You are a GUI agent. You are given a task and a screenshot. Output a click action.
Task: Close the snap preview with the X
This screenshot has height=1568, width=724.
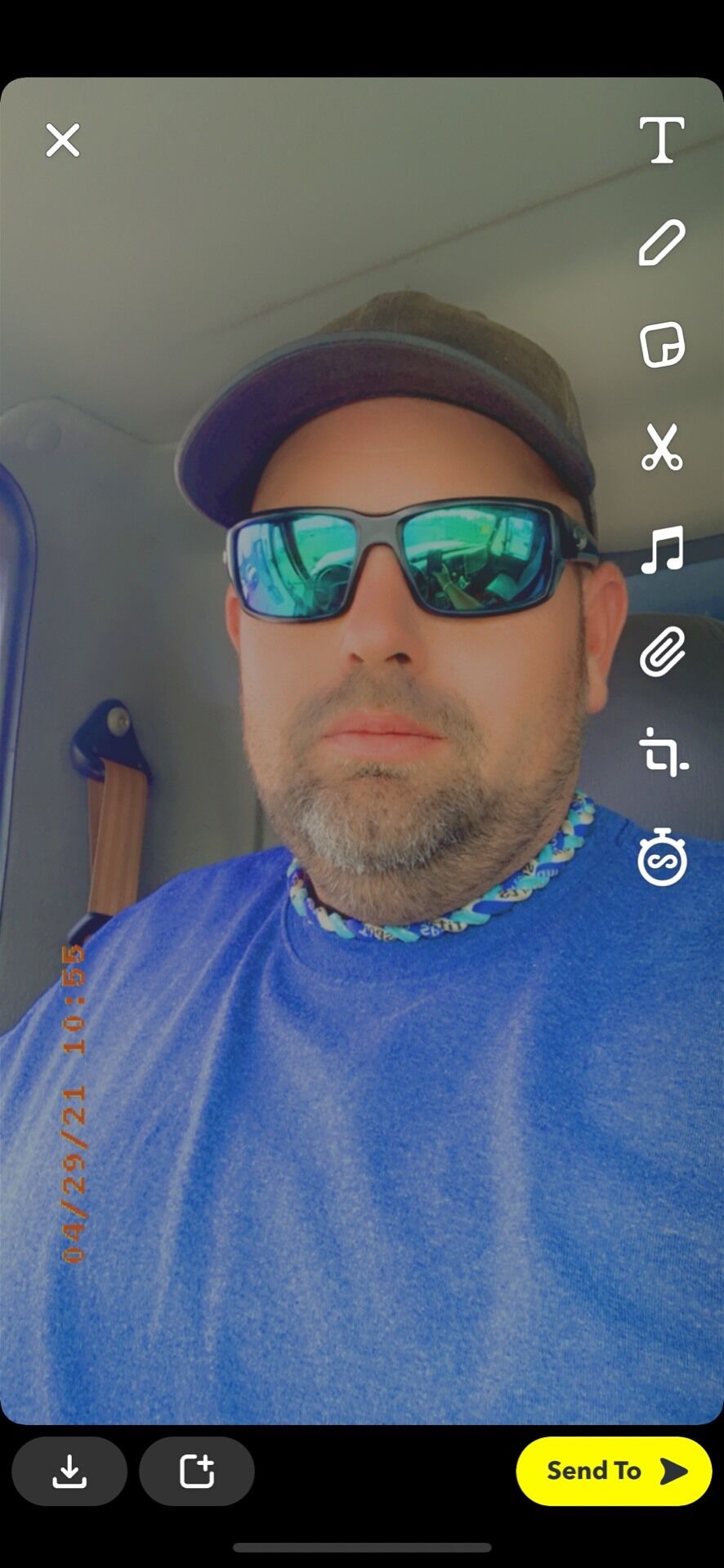tap(63, 140)
